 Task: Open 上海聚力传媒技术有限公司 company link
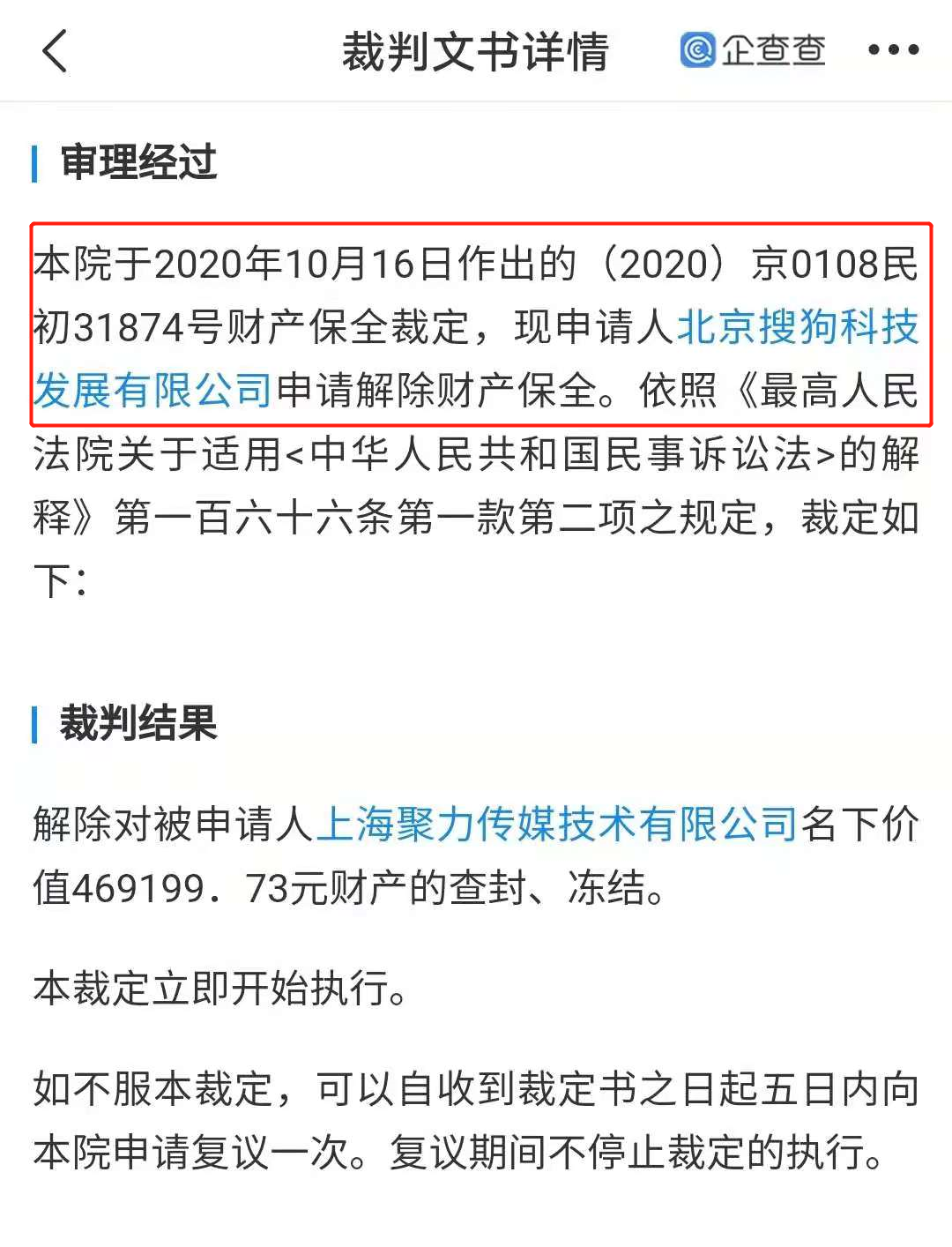[x=555, y=825]
